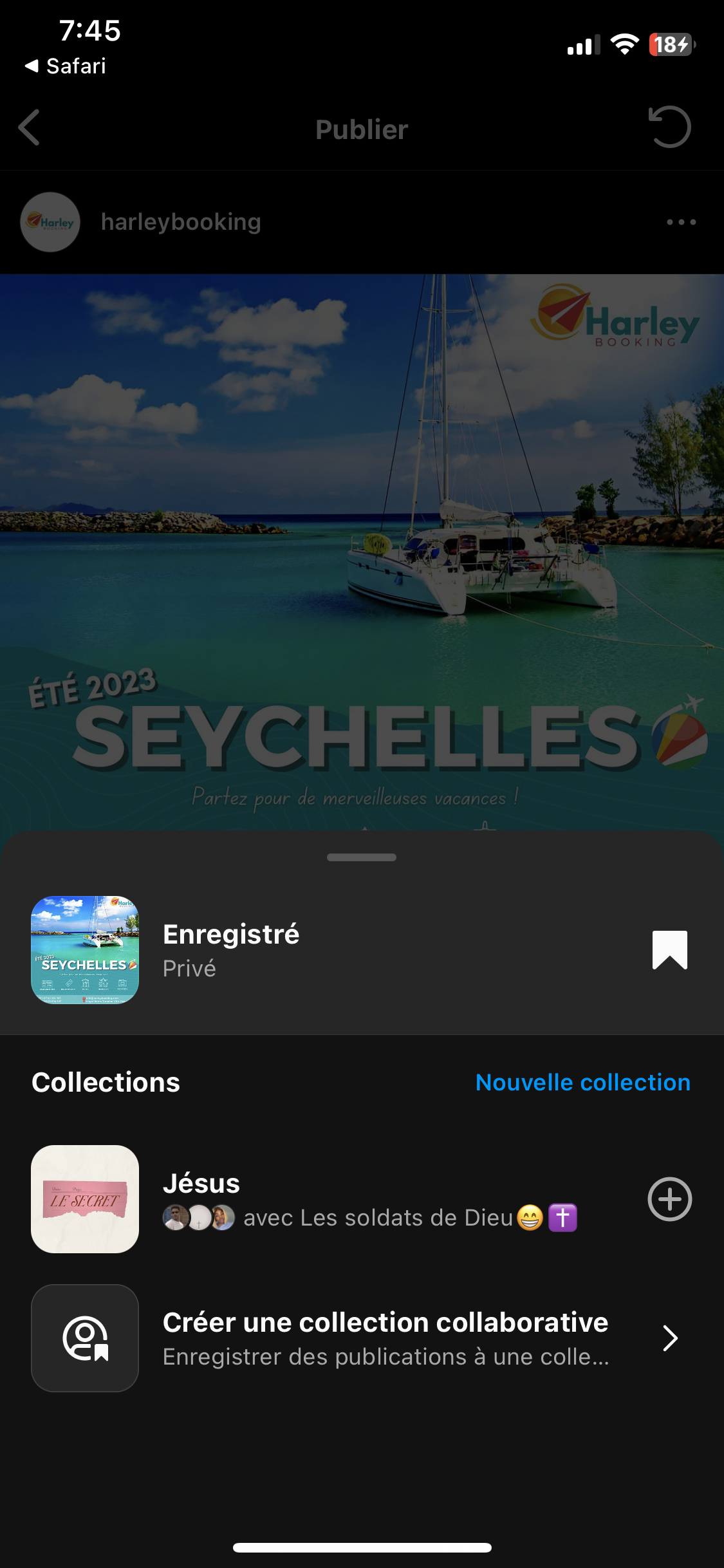The height and width of the screenshot is (1568, 724).
Task: Tap the bookmark icon next to Enregistré
Action: [669, 950]
